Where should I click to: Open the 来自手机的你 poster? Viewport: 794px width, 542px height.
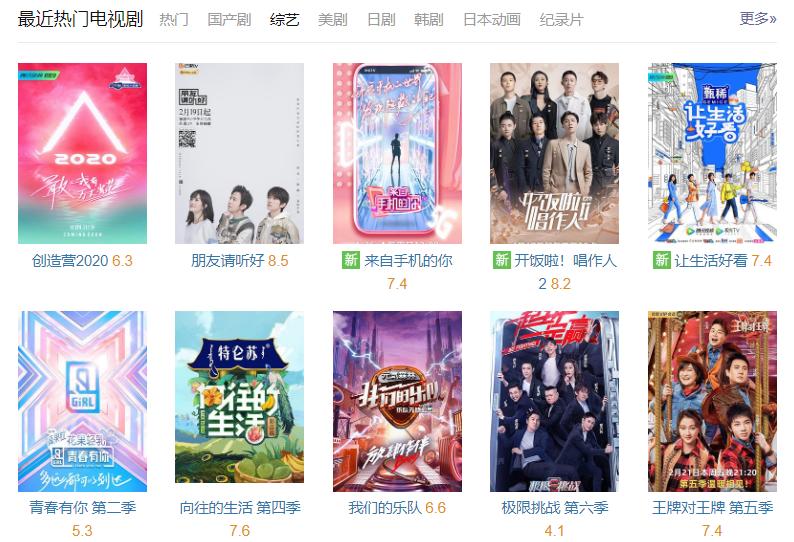point(397,153)
